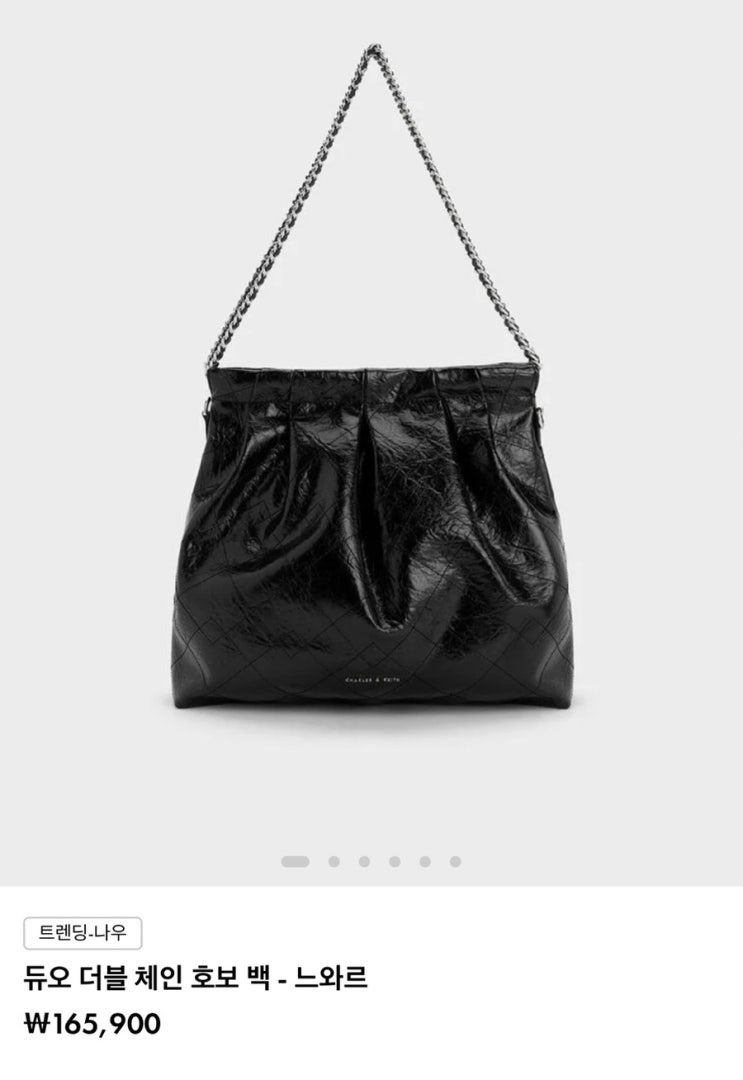743x1080 pixels.
Task: Select the 트렌딩-나우 tag chip
Action: [x=83, y=933]
